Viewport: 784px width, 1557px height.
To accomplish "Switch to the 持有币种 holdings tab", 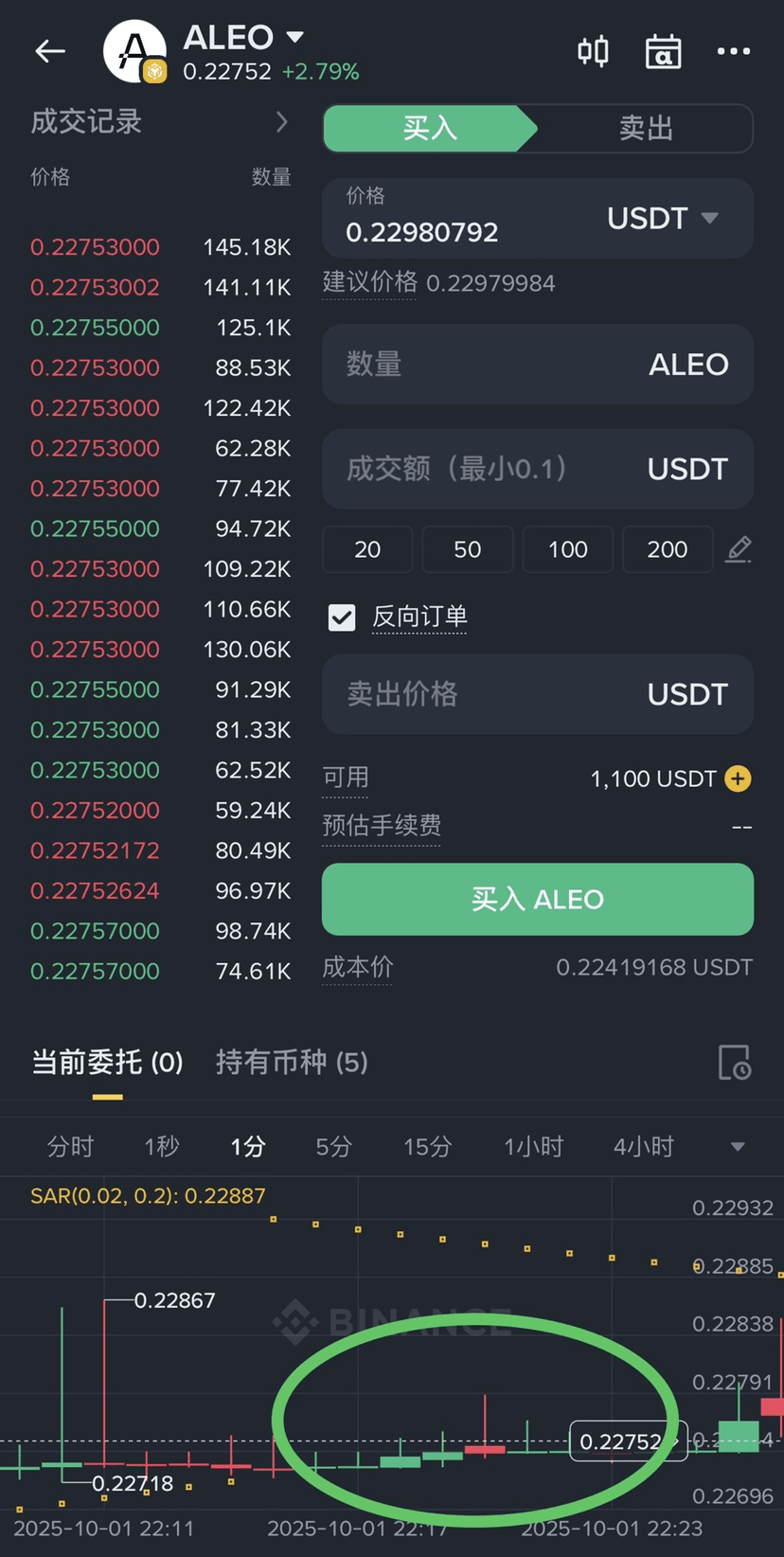I will click(291, 1063).
